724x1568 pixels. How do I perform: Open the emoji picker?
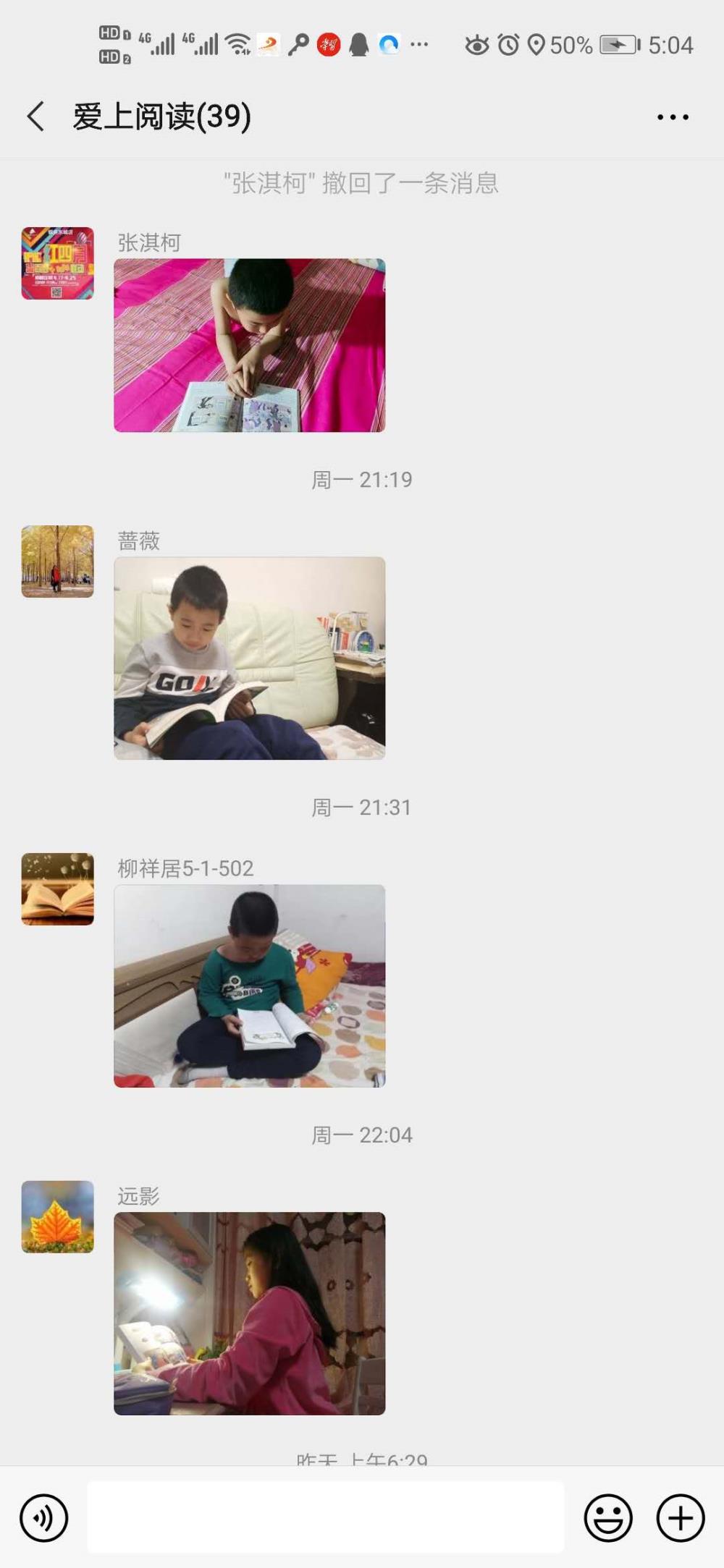point(608,1518)
